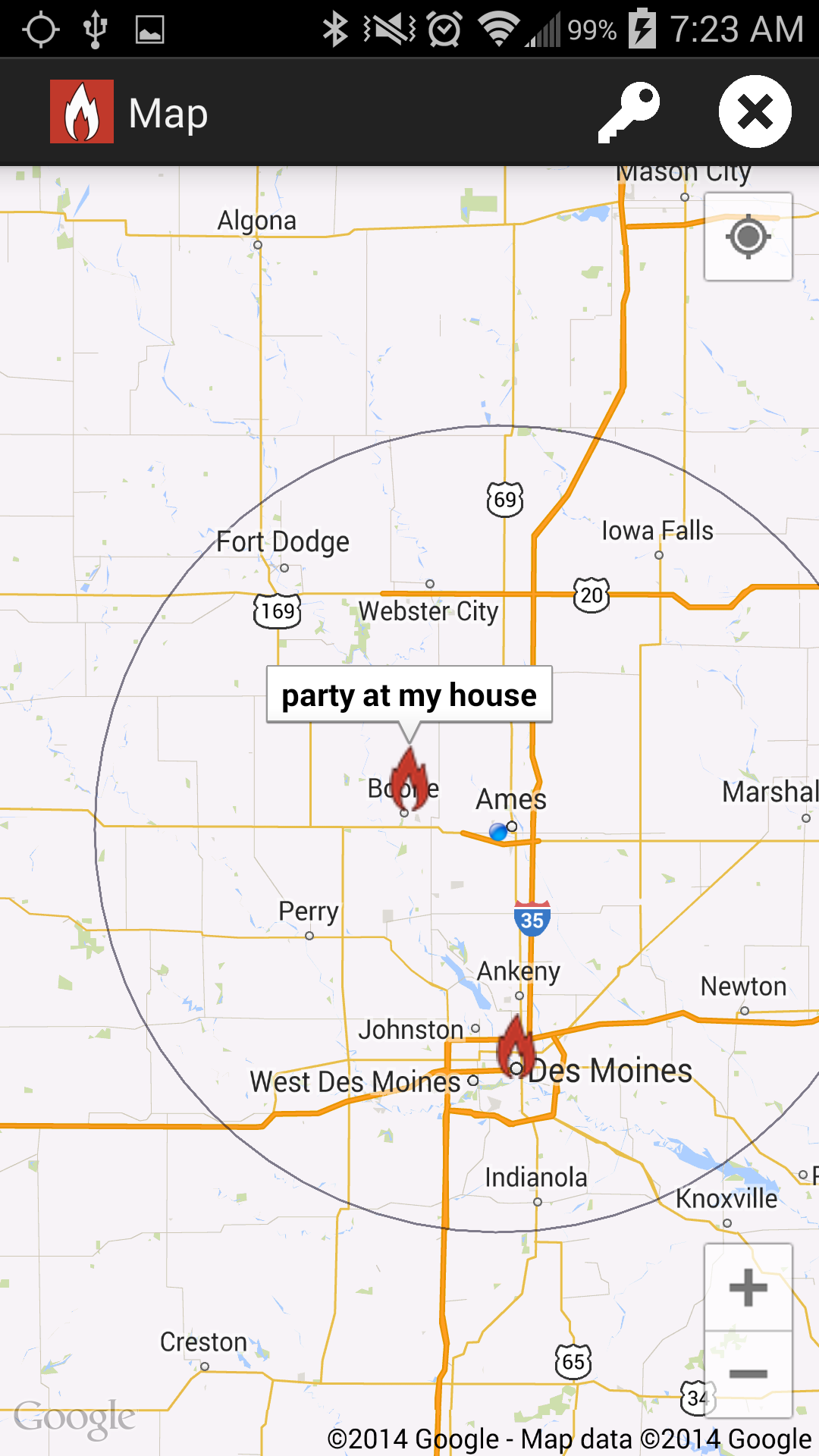Zoom in on the map
Image resolution: width=819 pixels, height=1456 pixels.
coord(748,1288)
